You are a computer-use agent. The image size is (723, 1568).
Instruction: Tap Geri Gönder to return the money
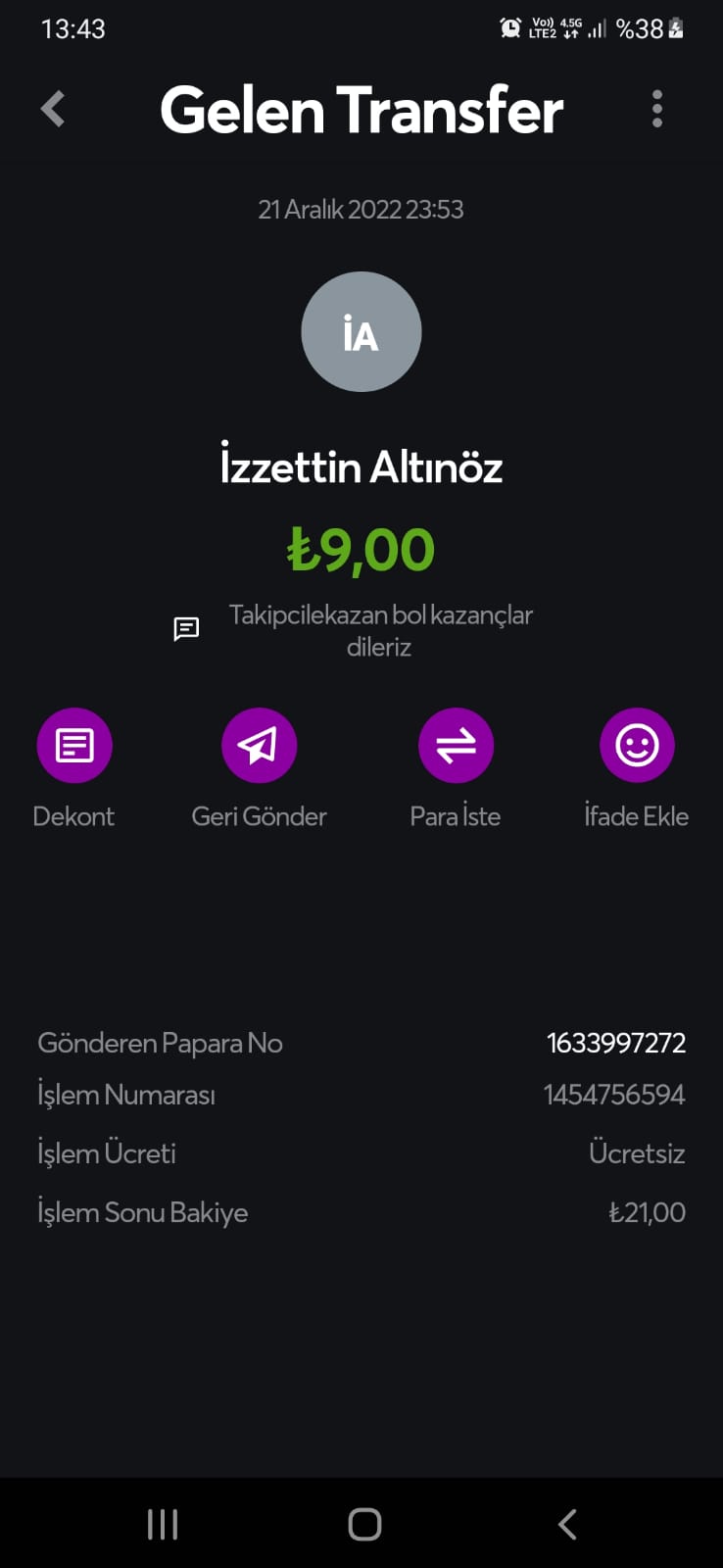(x=259, y=746)
